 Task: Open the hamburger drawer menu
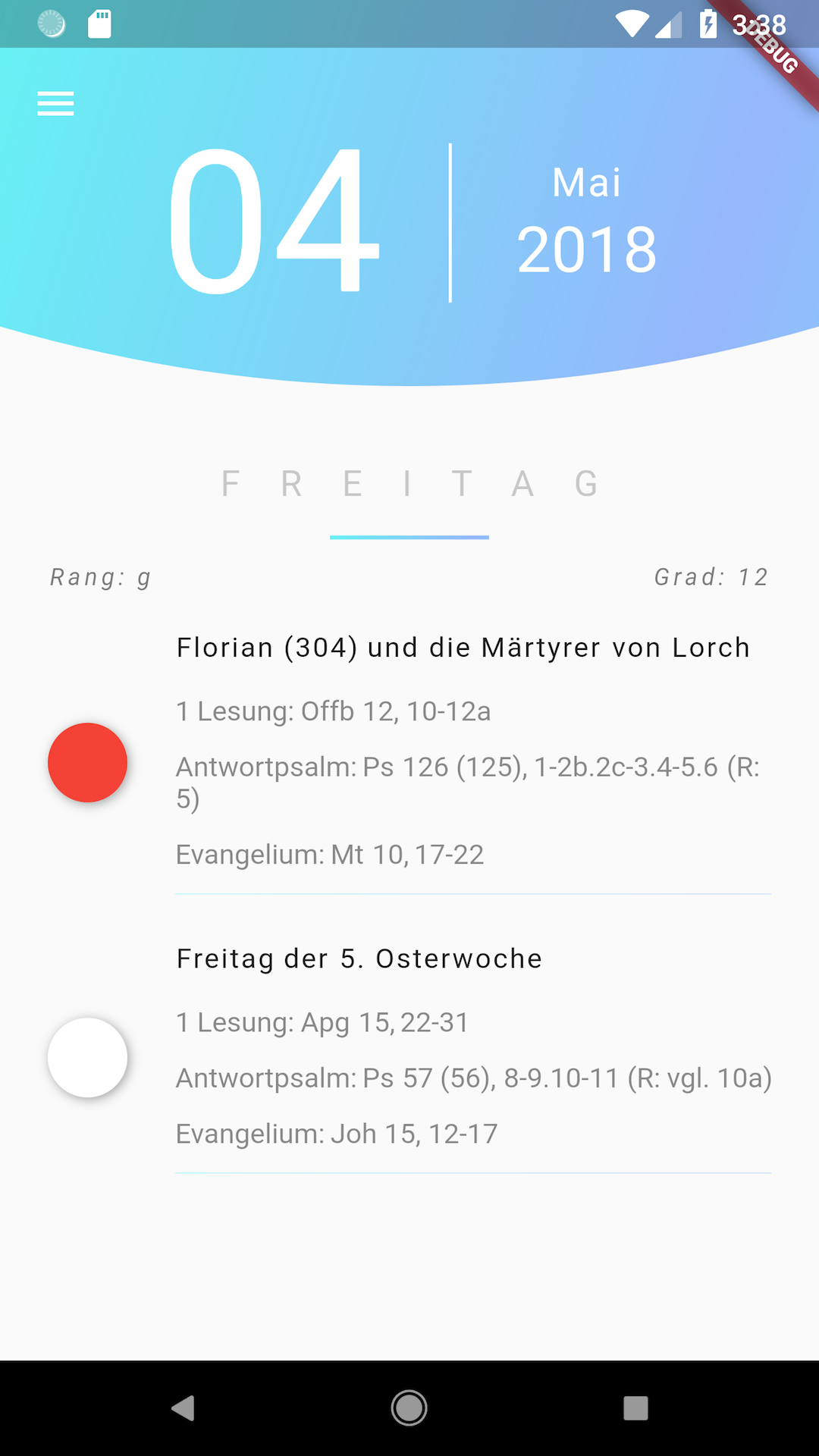[x=55, y=103]
